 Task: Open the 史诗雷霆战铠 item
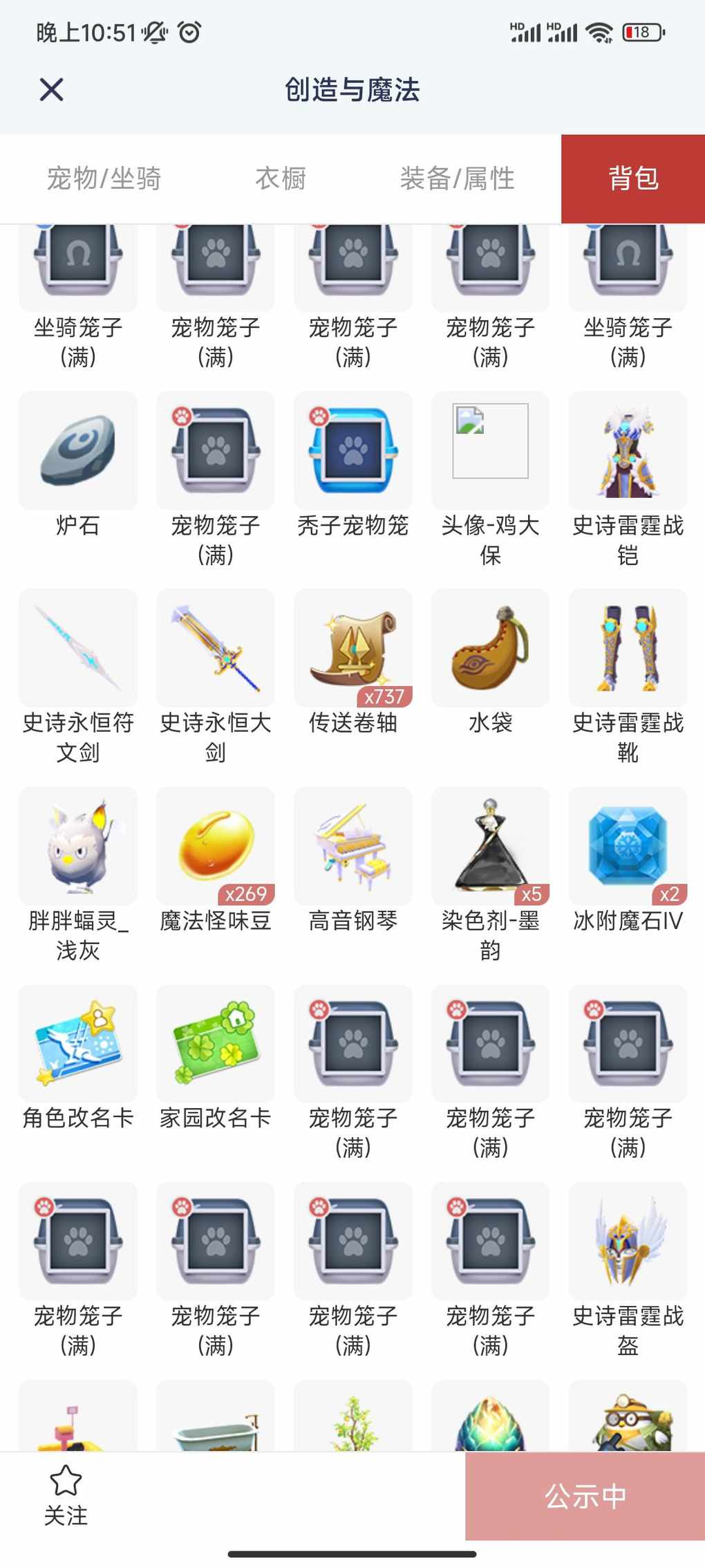(x=628, y=451)
